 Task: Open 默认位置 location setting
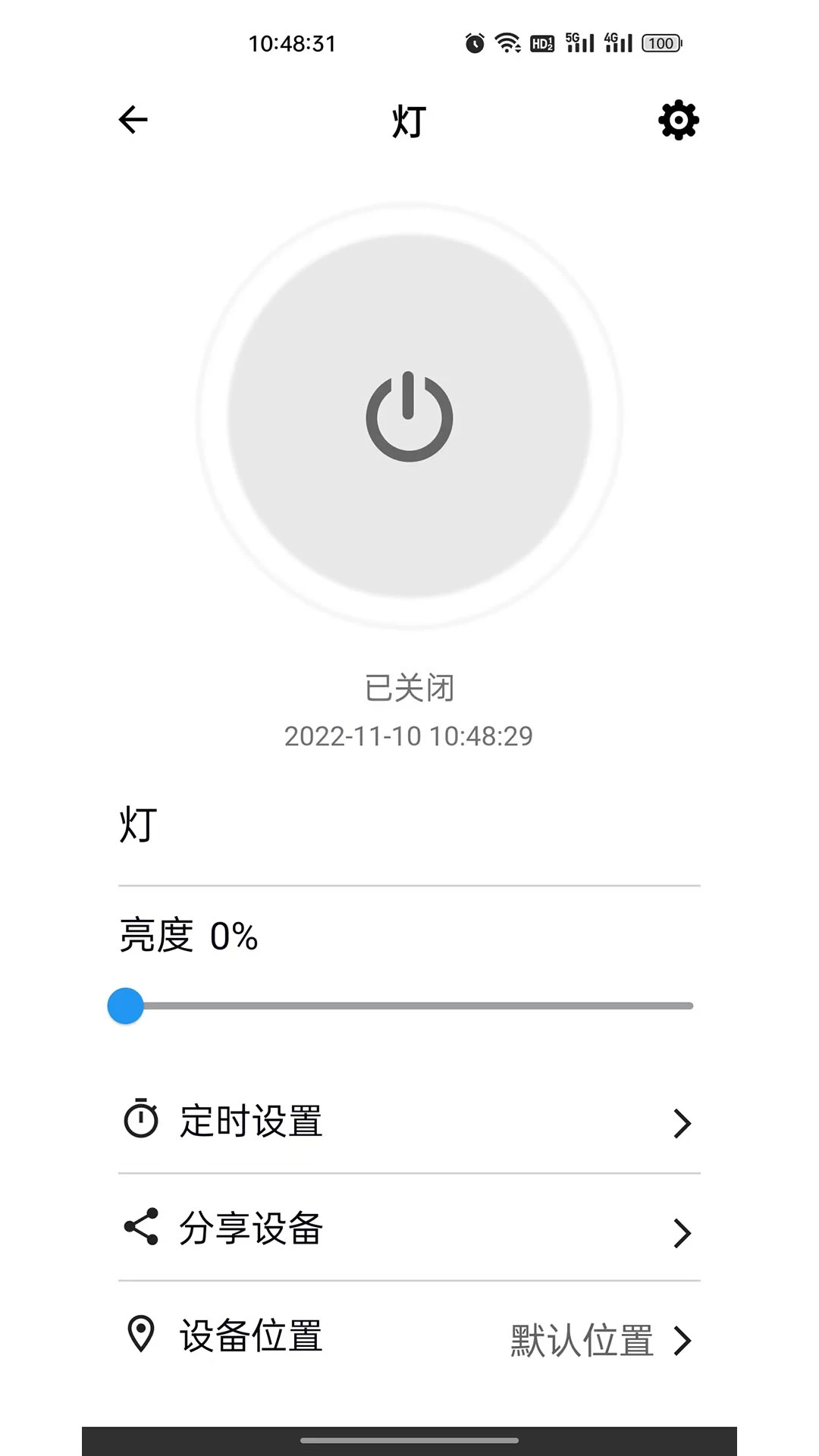[x=582, y=1339]
